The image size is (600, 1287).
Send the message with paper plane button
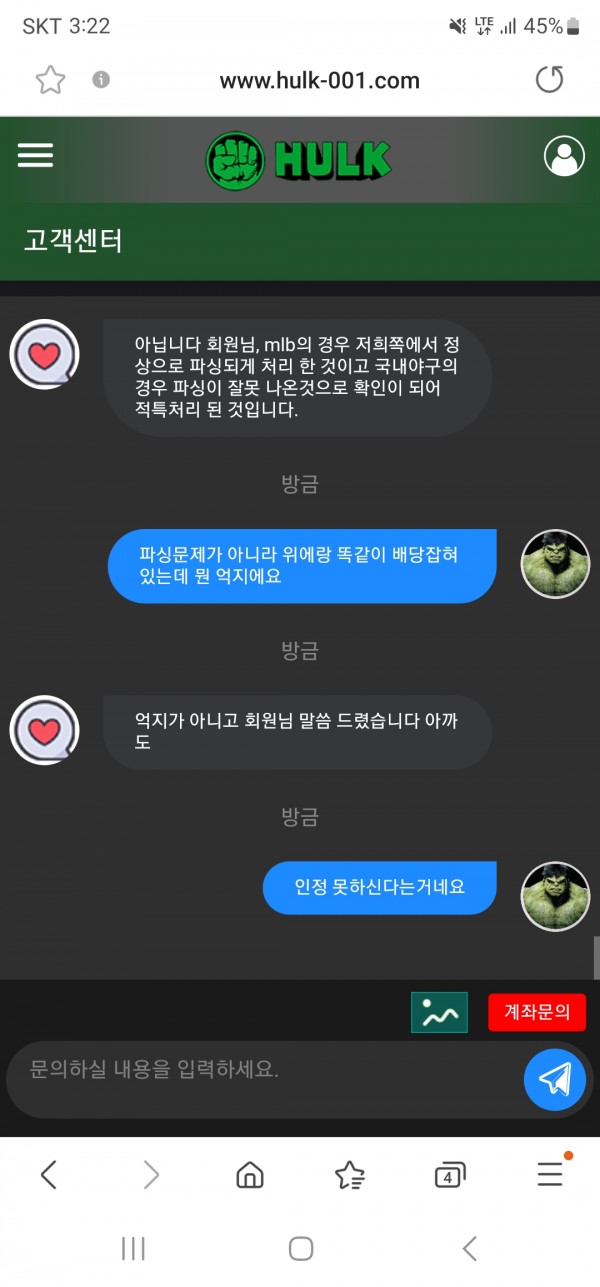(554, 1079)
